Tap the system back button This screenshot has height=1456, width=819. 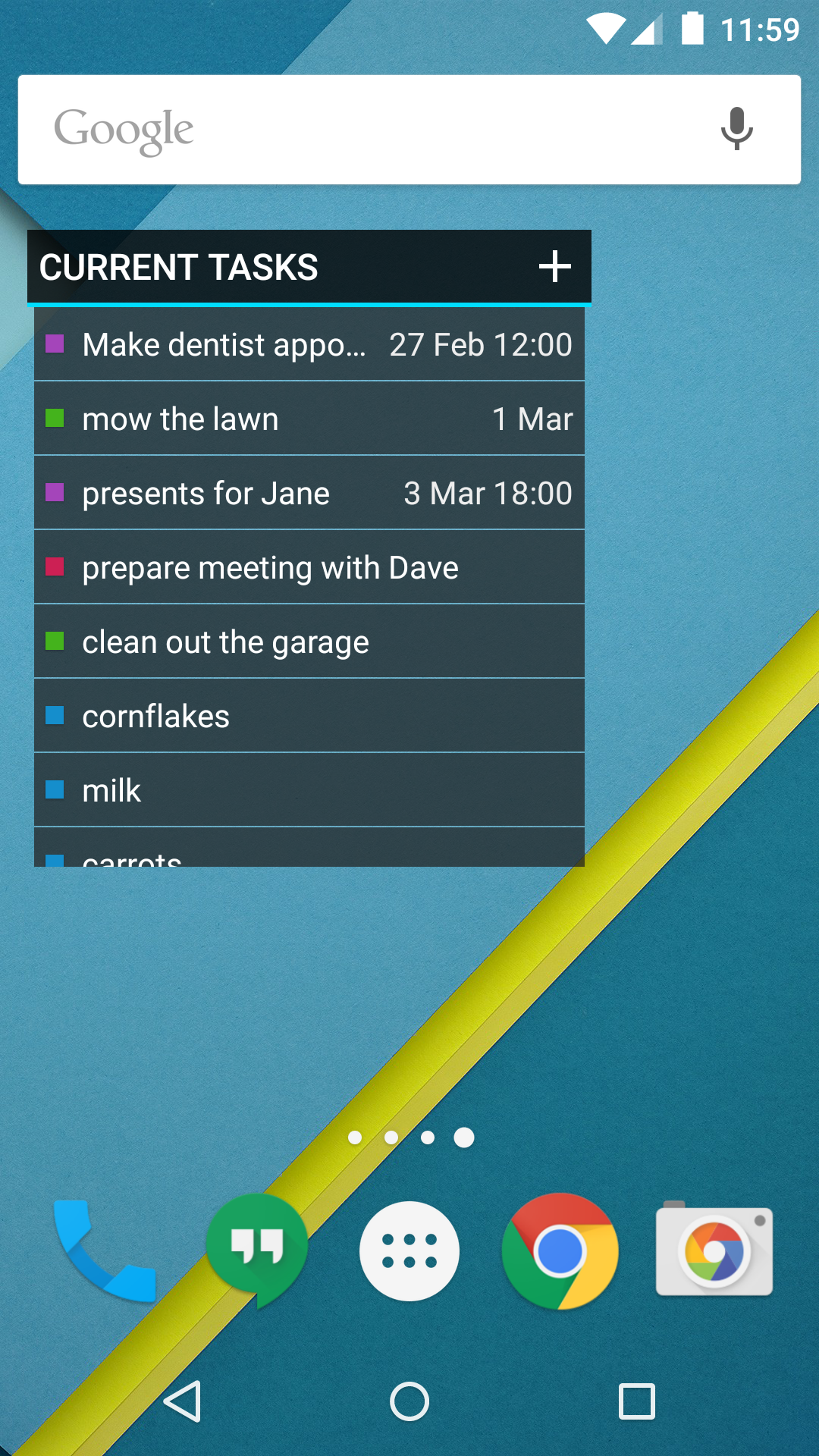click(x=183, y=1401)
